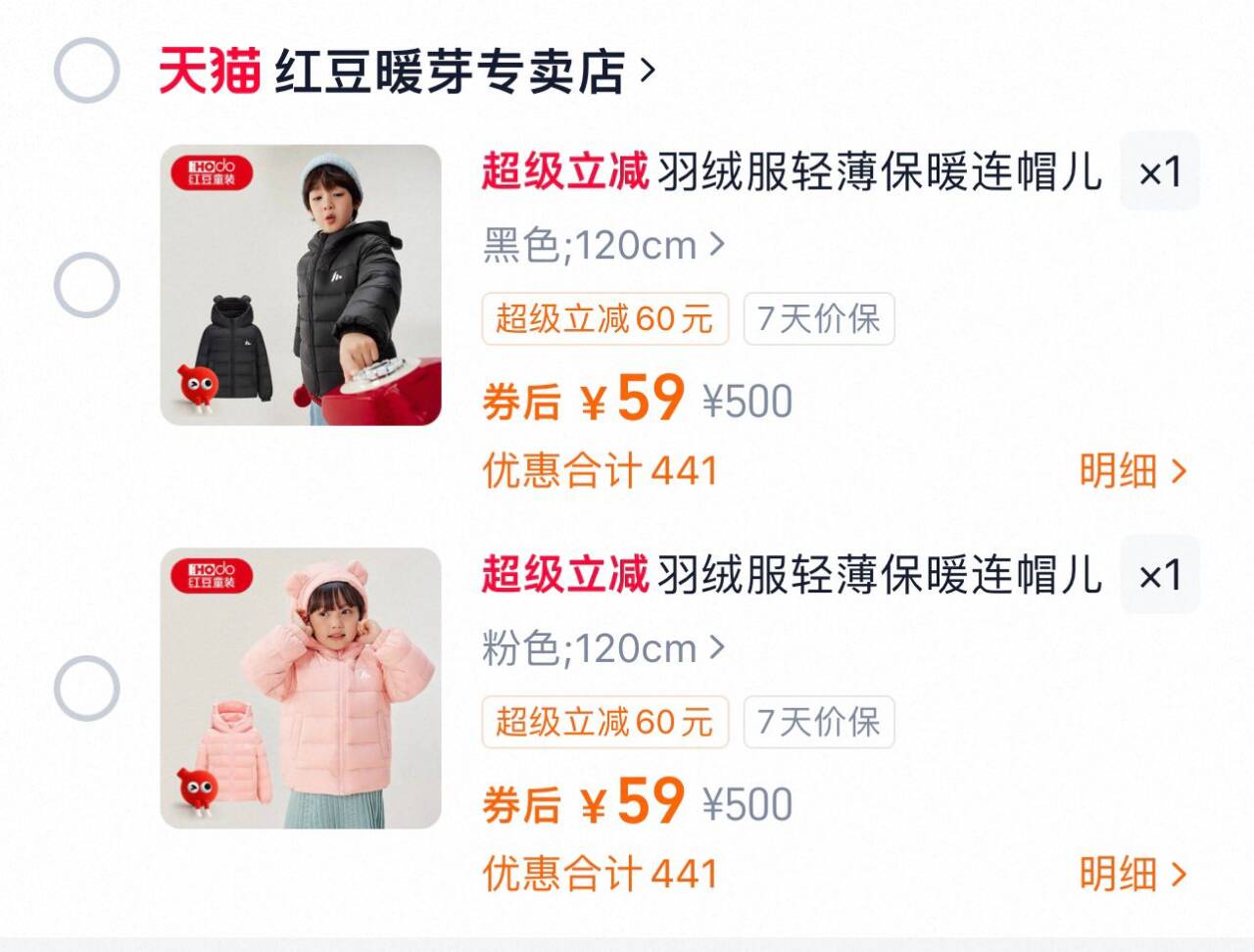Change the 粉色;120cm size and color option

[603, 648]
